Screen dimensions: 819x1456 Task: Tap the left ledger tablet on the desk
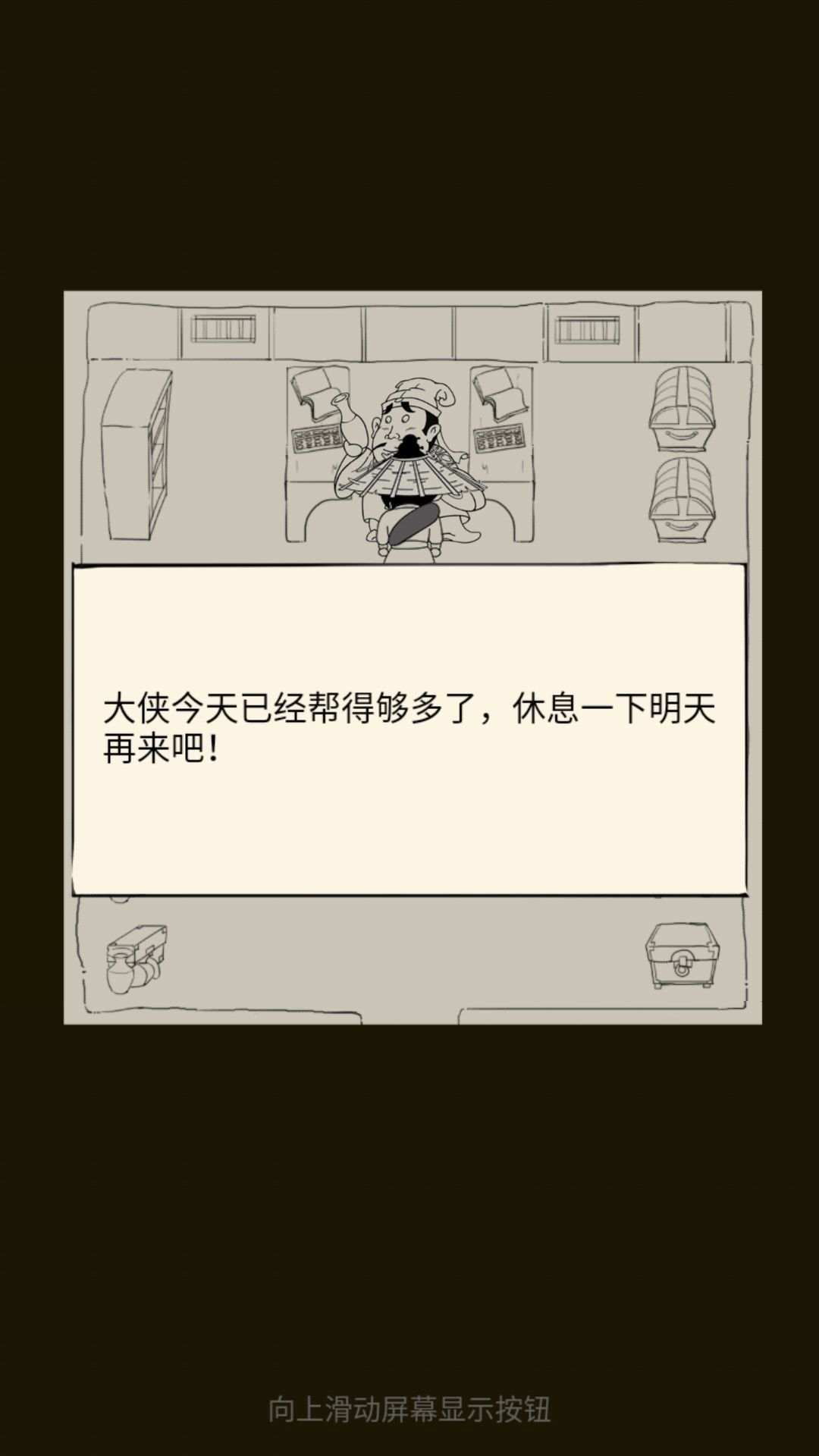click(313, 440)
